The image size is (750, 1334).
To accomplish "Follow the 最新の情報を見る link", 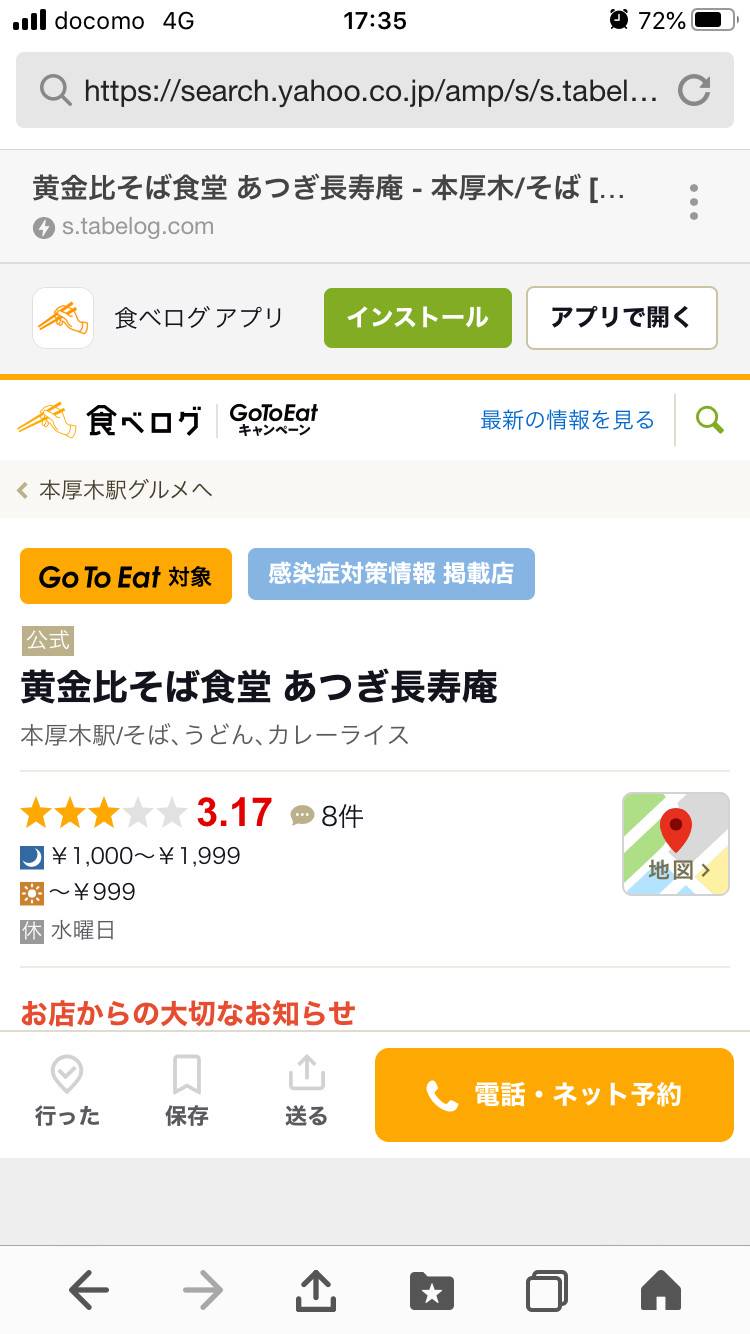I will 567,420.
